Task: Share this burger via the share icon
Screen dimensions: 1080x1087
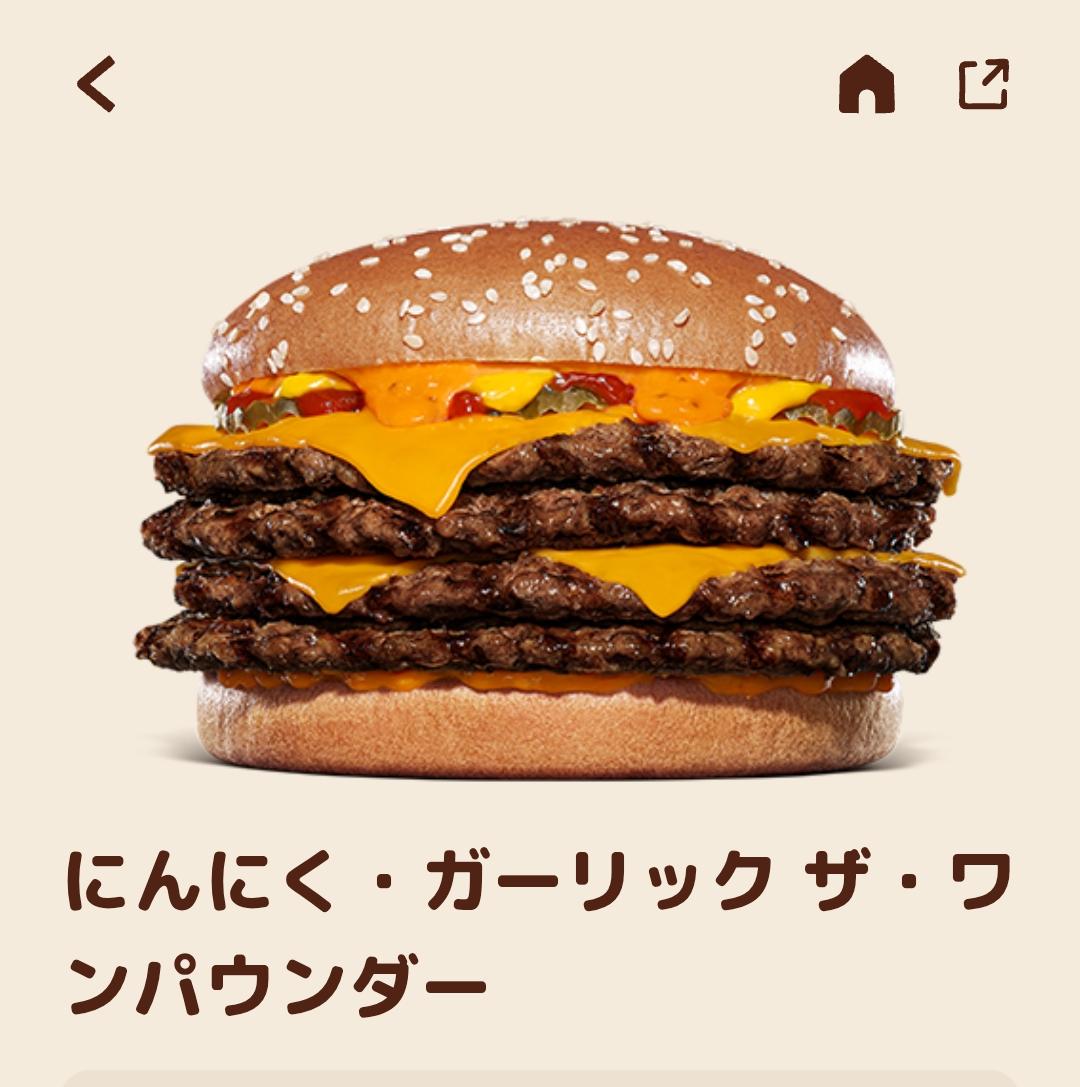Action: point(984,84)
